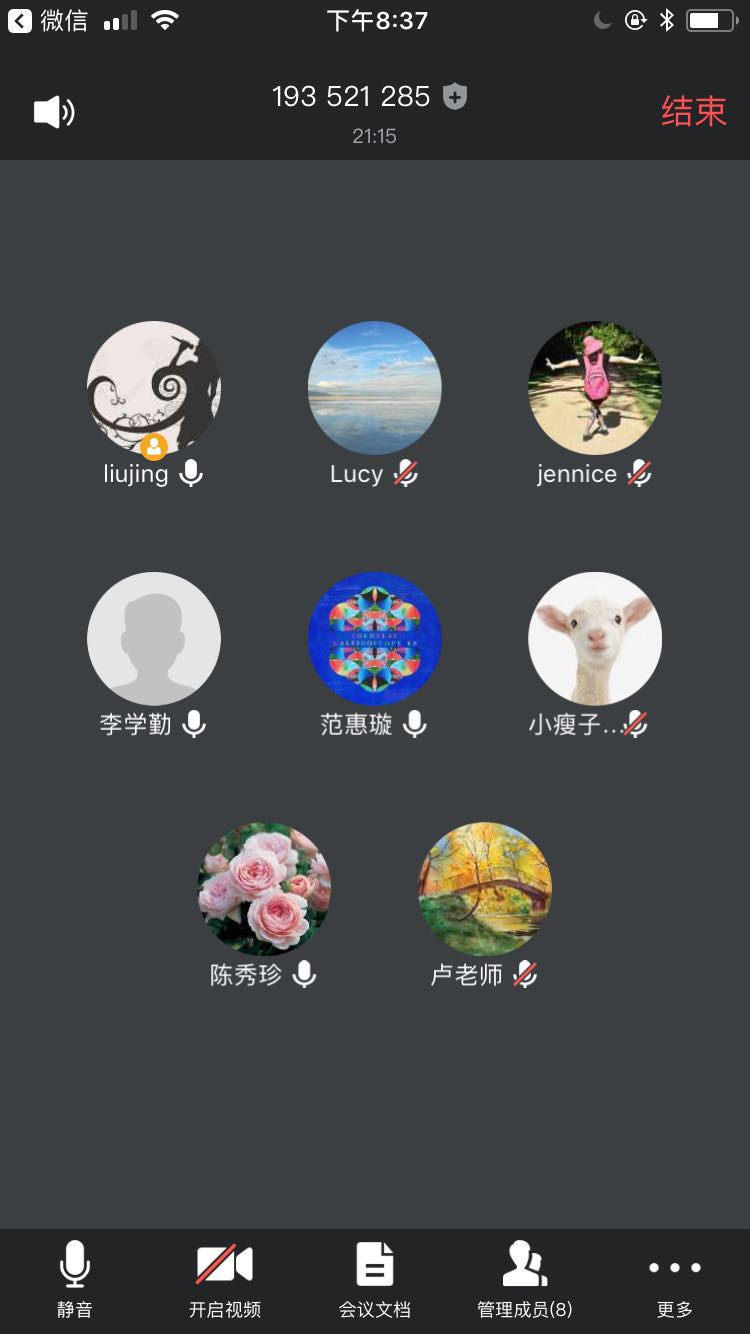Screen dimensions: 750x1334
Task: Select participant Lucy's avatar
Action: tap(375, 388)
